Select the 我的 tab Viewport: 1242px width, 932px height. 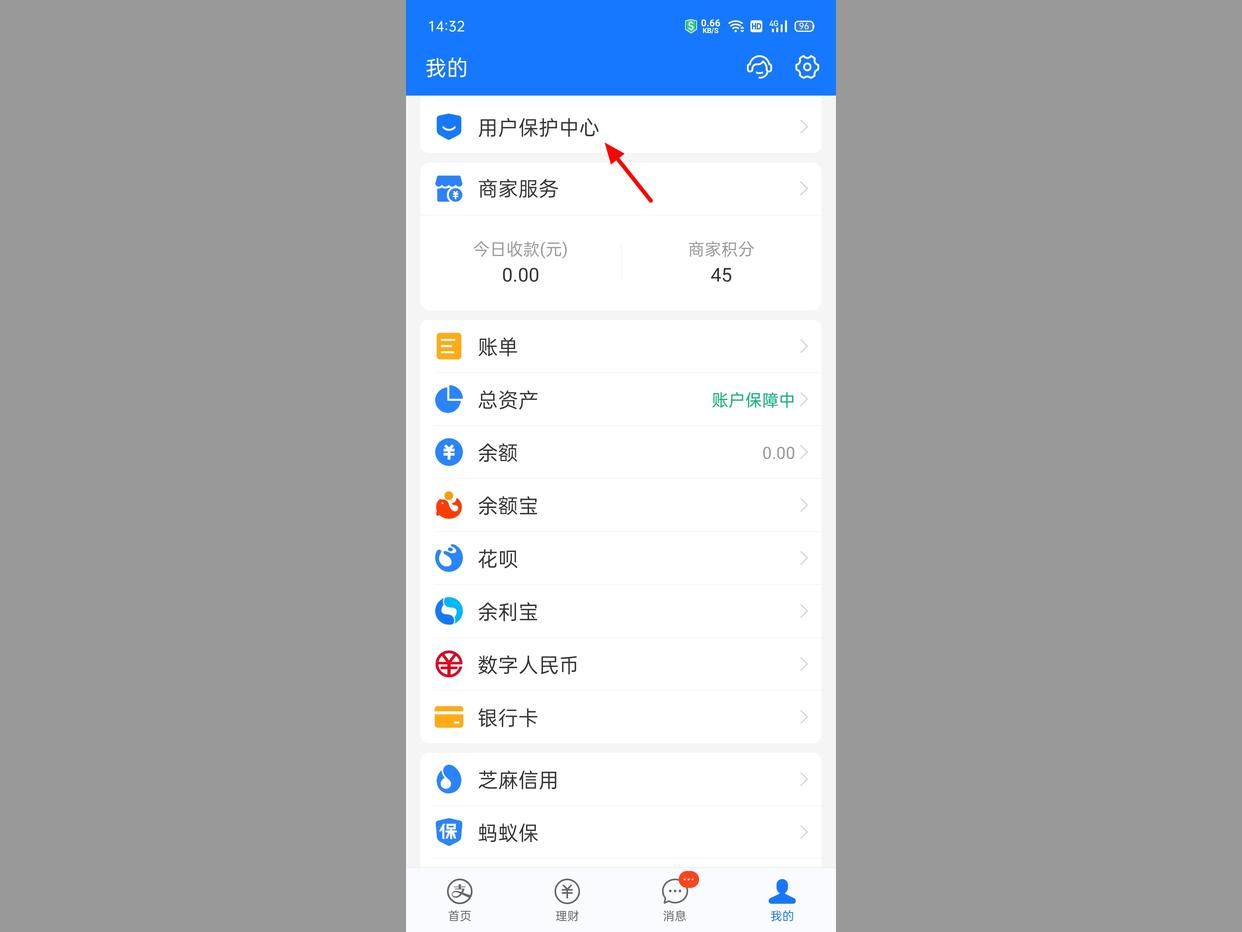point(782,899)
